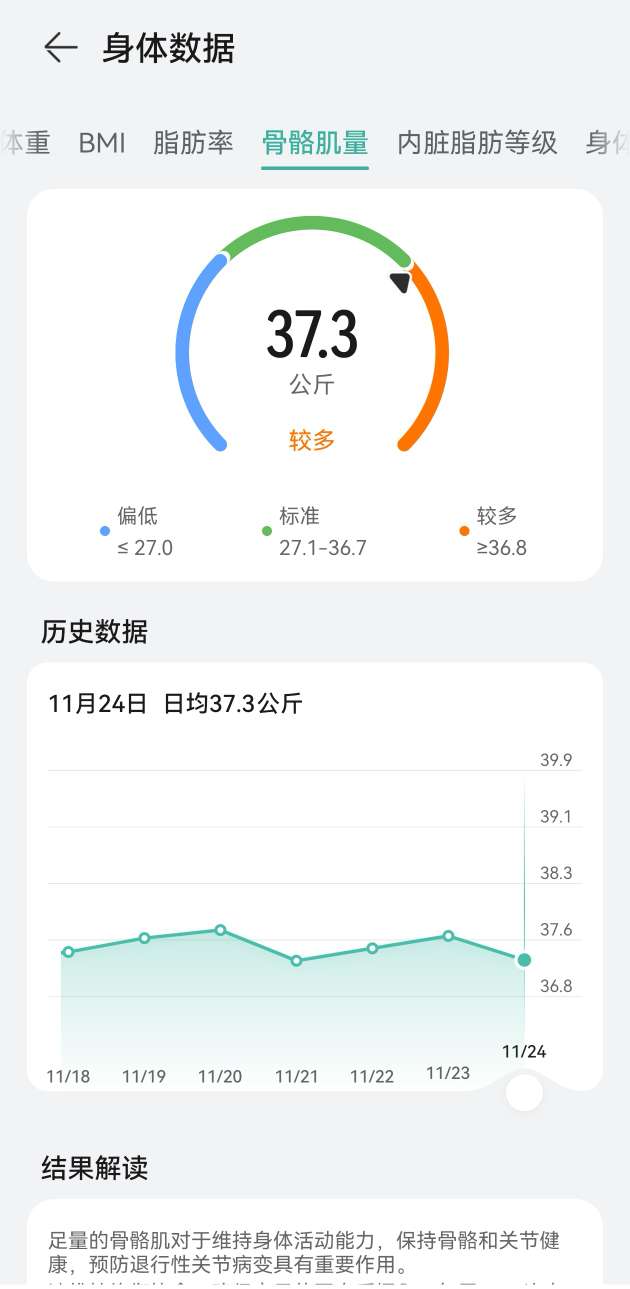Select the 骨骼肌量 tab

pos(315,143)
